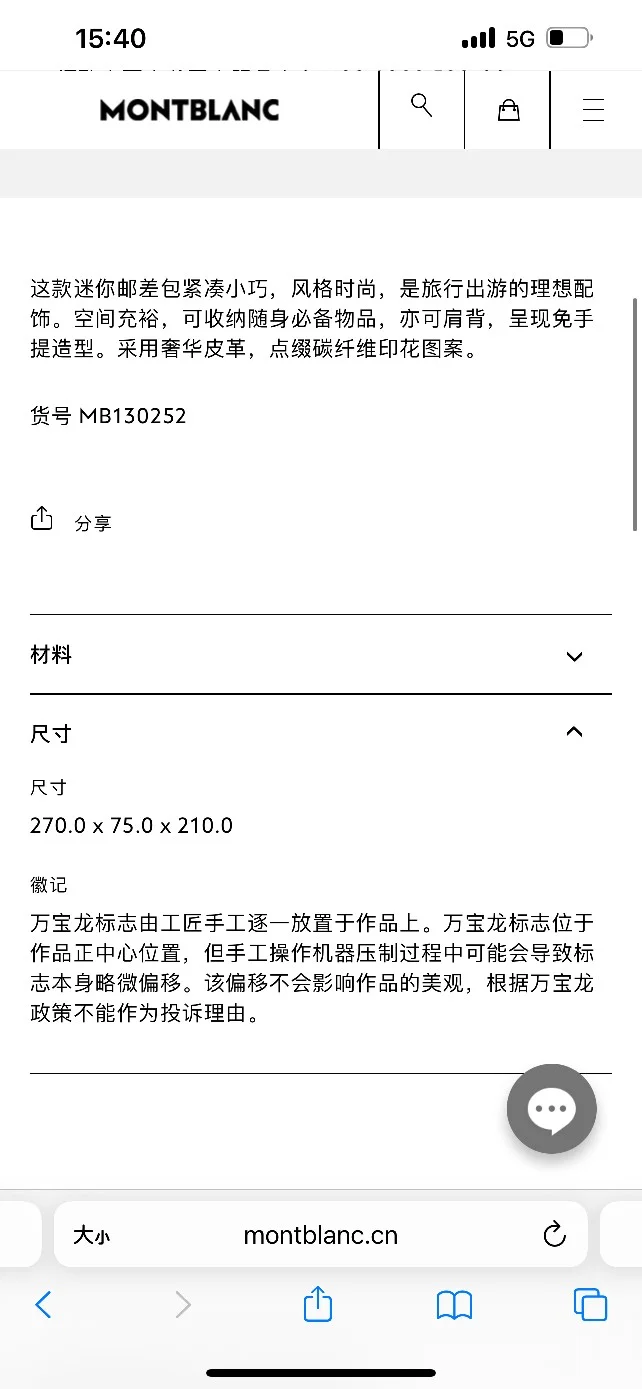The width and height of the screenshot is (642, 1389).
Task: Share this product via 分享
Action: [x=70, y=521]
